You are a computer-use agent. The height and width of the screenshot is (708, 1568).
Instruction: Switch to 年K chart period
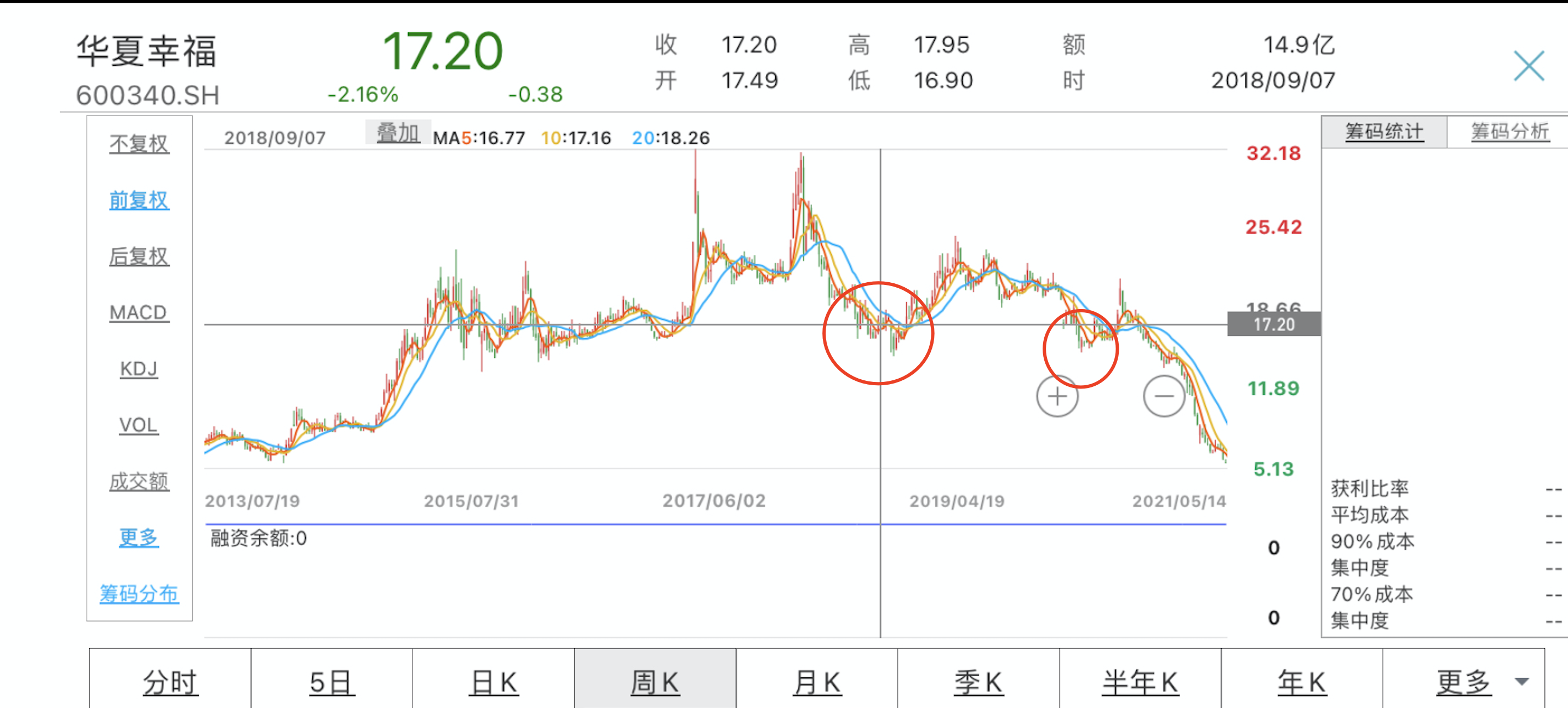click(x=1301, y=681)
